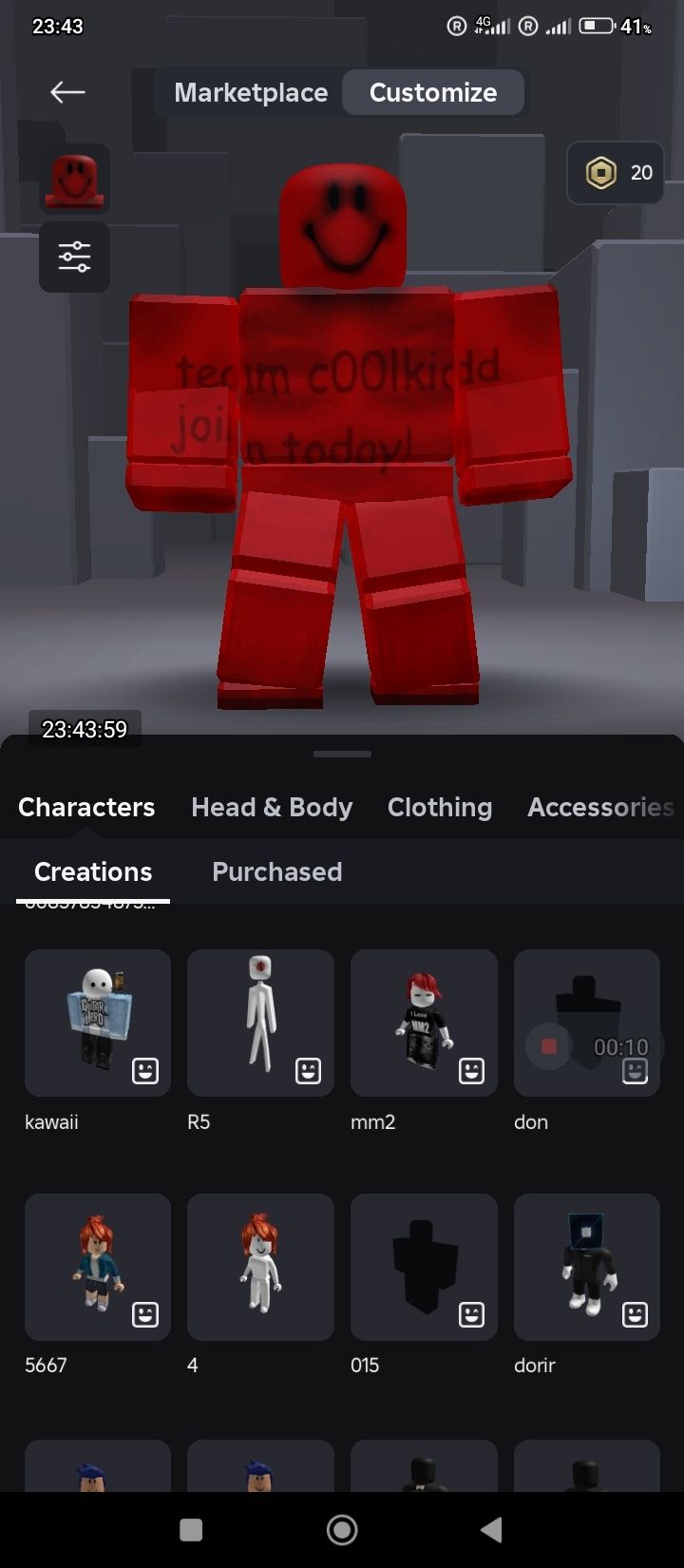Stop the screen recording red button
Viewport: 684px width, 1568px height.
coord(548,1046)
